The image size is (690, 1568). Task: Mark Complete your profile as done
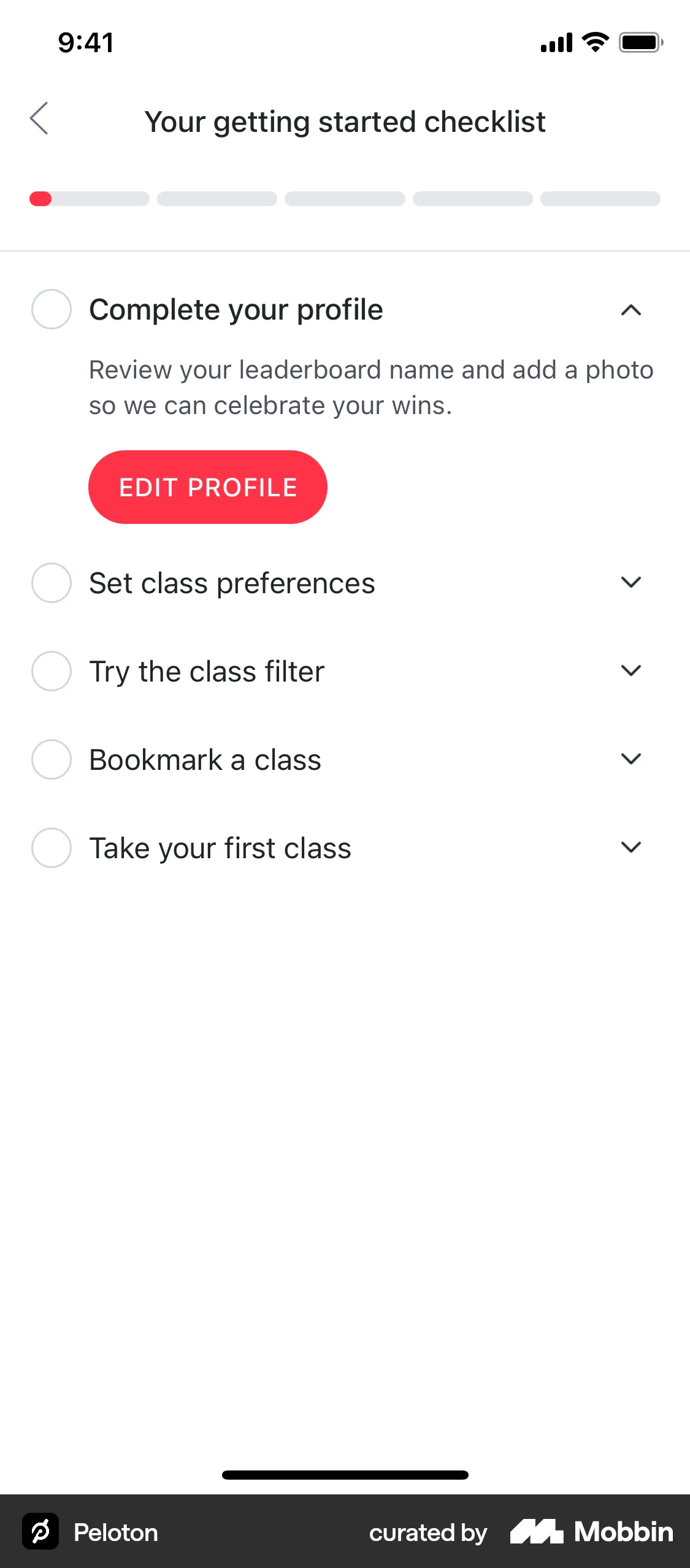(51, 310)
